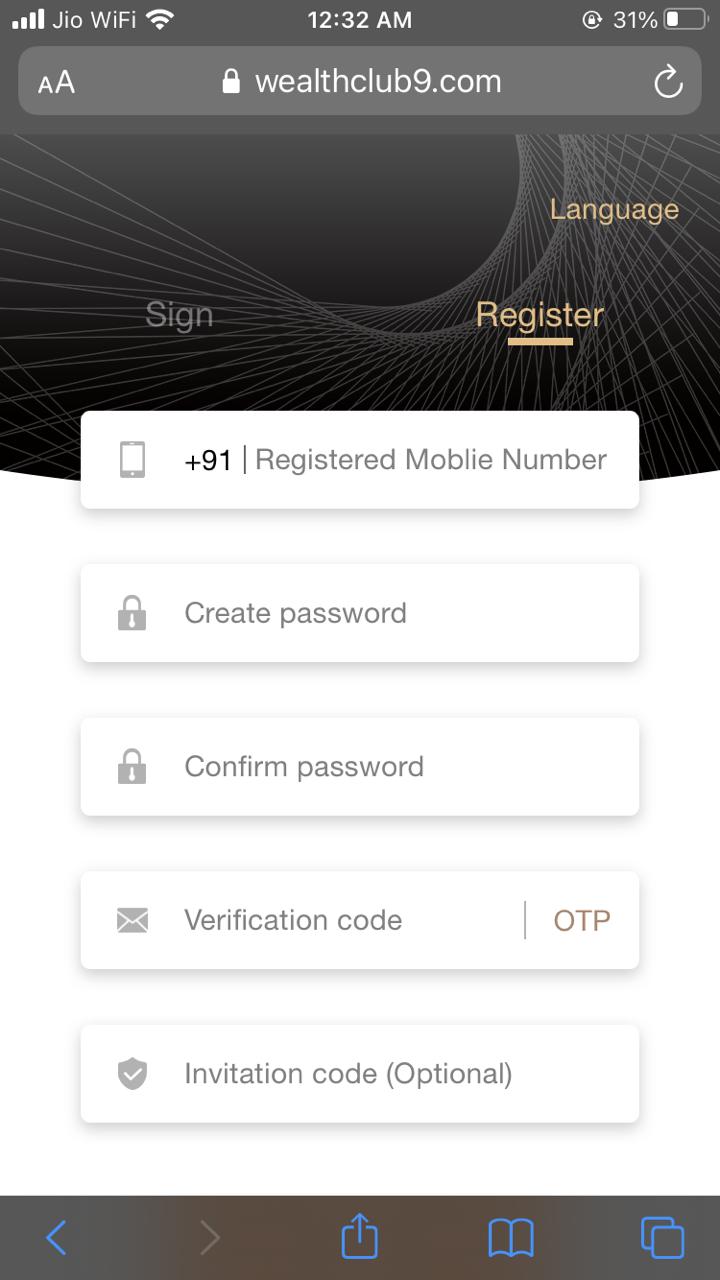Open the Language selector
Screen dimensions: 720x1280
pyautogui.click(x=614, y=210)
